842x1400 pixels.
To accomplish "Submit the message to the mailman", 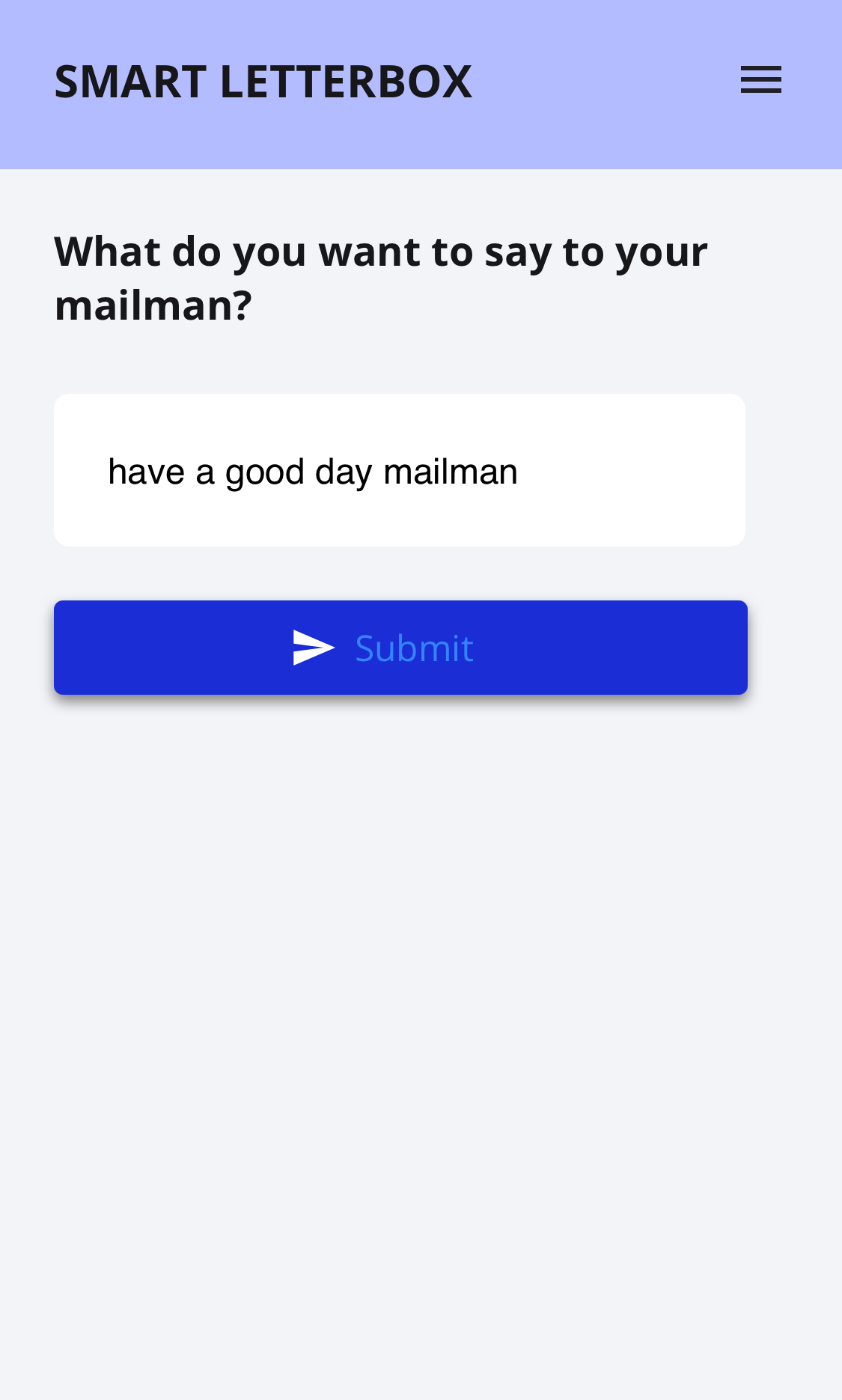I will coord(400,648).
